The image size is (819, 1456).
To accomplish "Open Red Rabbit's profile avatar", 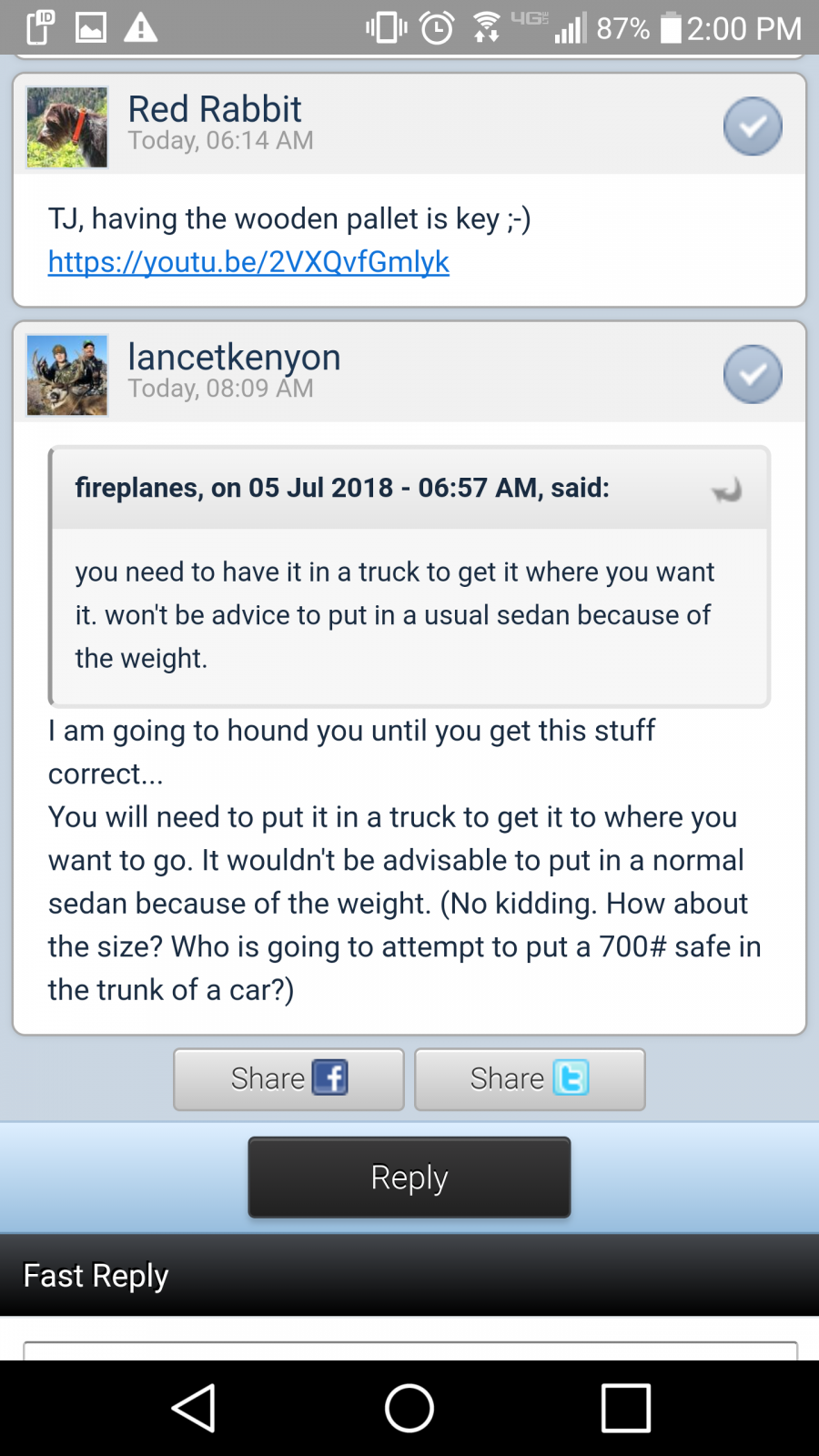I will coord(67,127).
